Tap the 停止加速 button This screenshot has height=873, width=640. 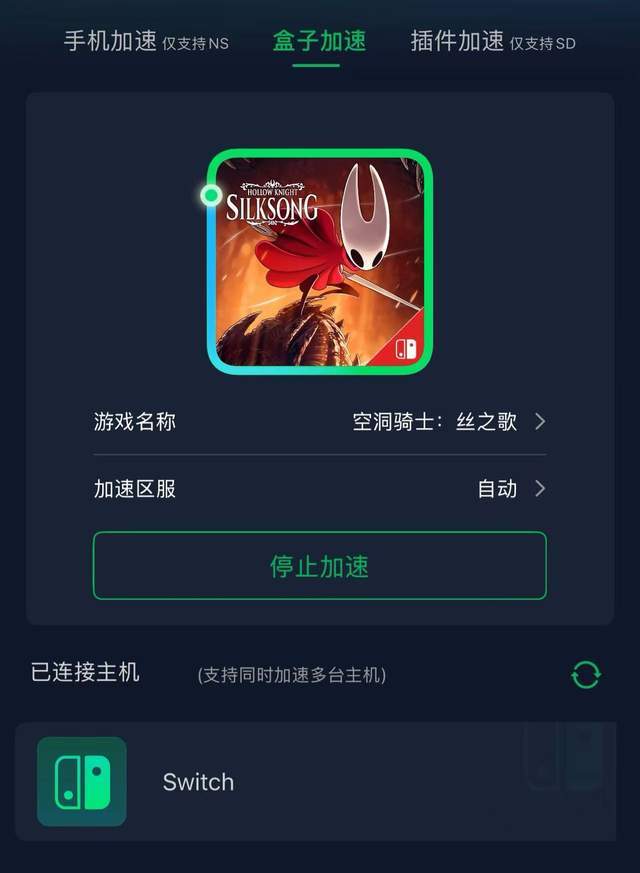click(x=319, y=566)
